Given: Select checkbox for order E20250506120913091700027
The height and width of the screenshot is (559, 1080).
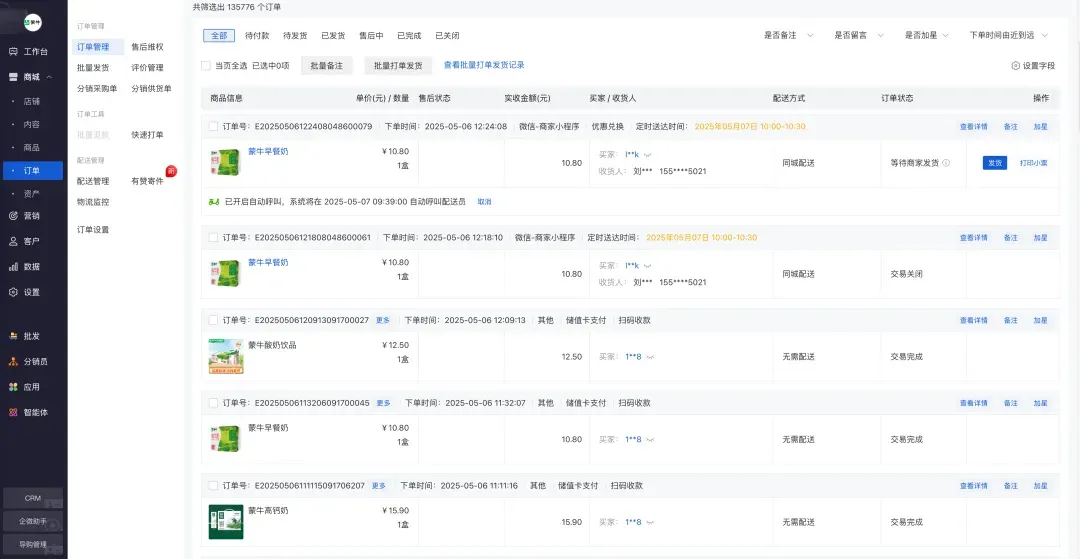Looking at the screenshot, I should click(x=213, y=320).
